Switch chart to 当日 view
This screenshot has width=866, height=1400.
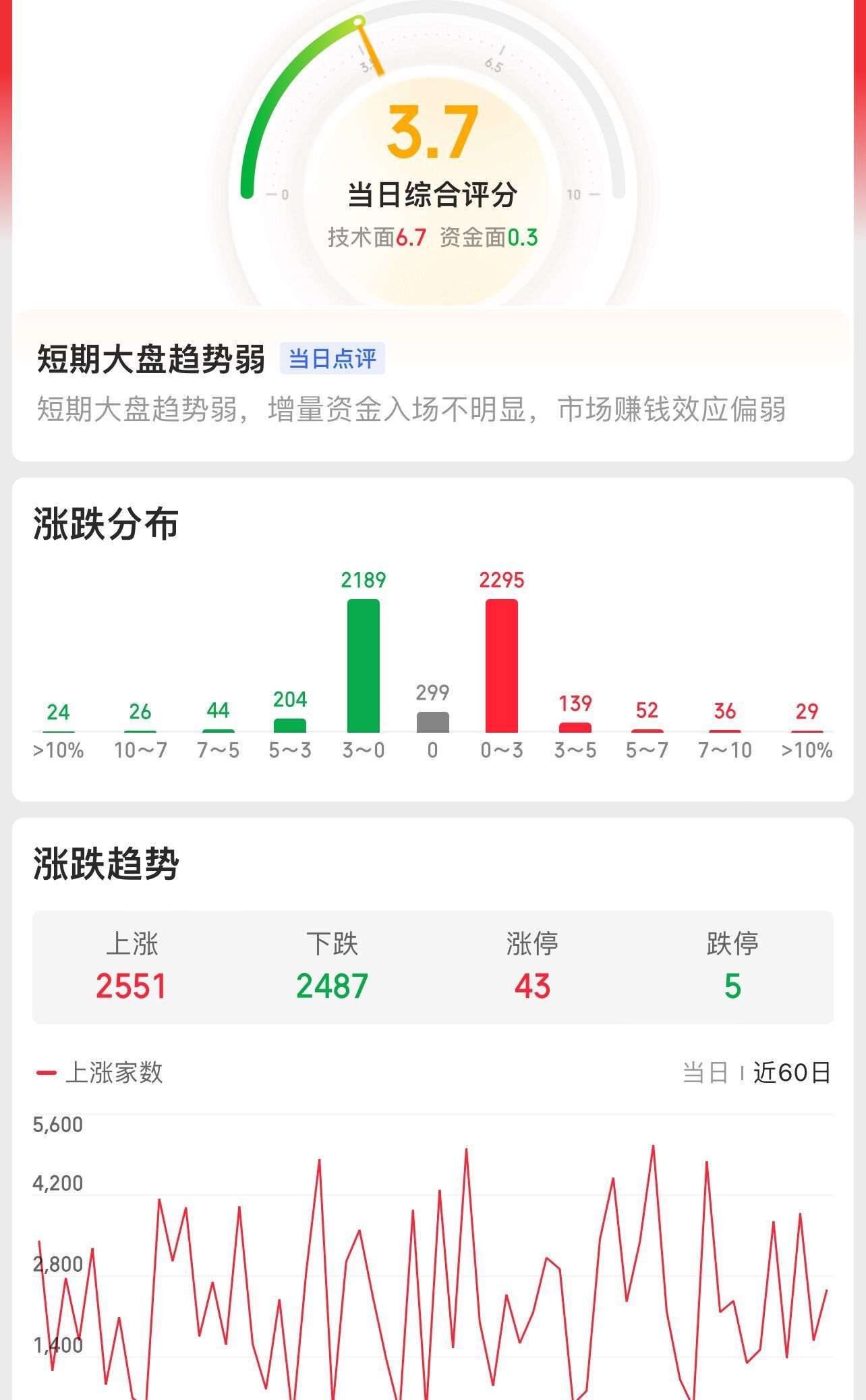pos(705,1072)
